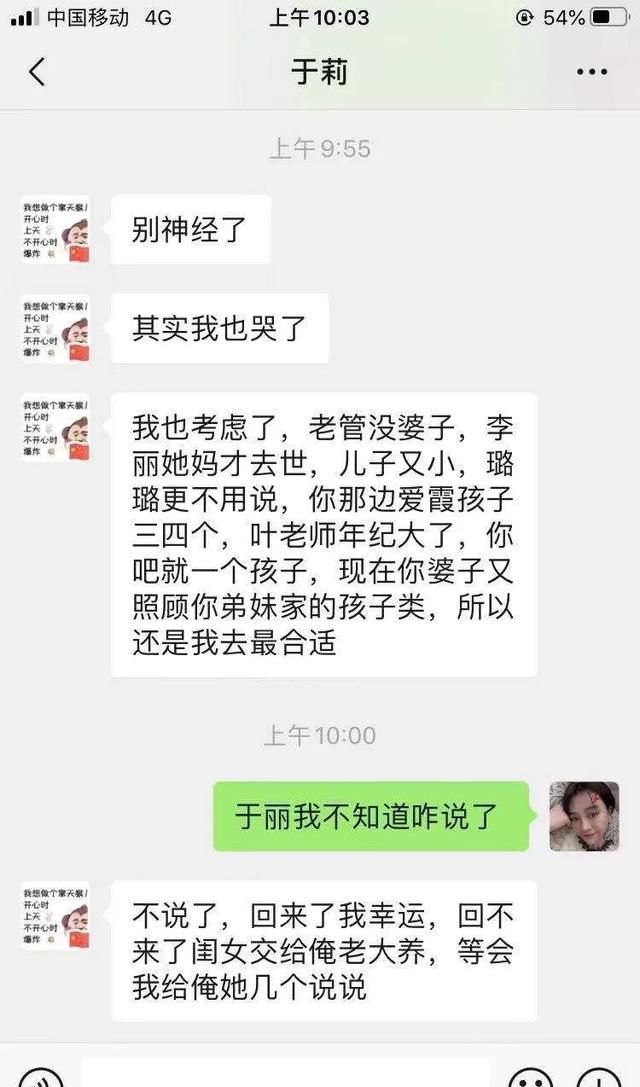Open the contact's avatar next to 其实我也哭了
The height and width of the screenshot is (1087, 640).
click(x=56, y=328)
